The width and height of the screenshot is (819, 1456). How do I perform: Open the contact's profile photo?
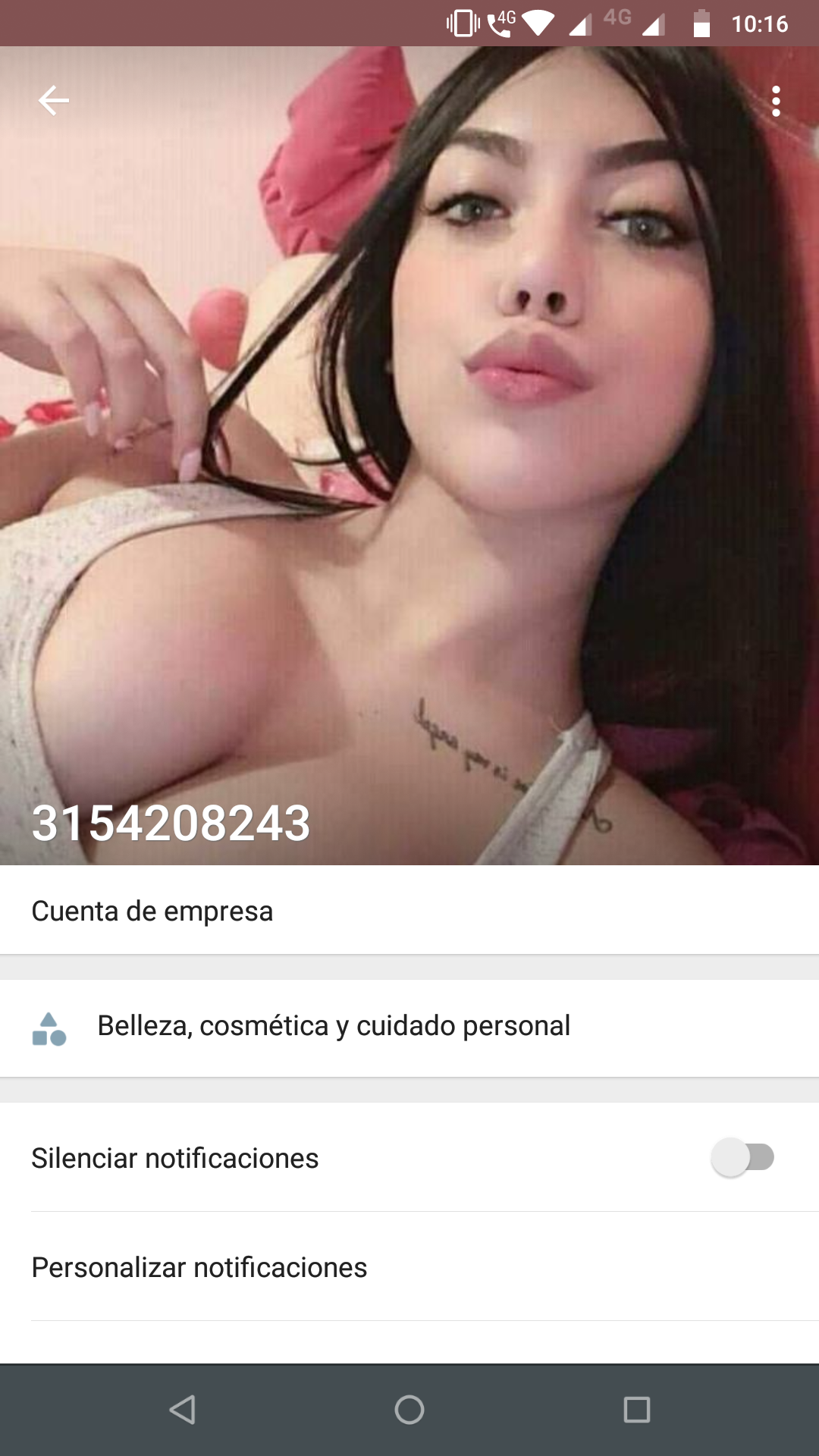point(409,455)
